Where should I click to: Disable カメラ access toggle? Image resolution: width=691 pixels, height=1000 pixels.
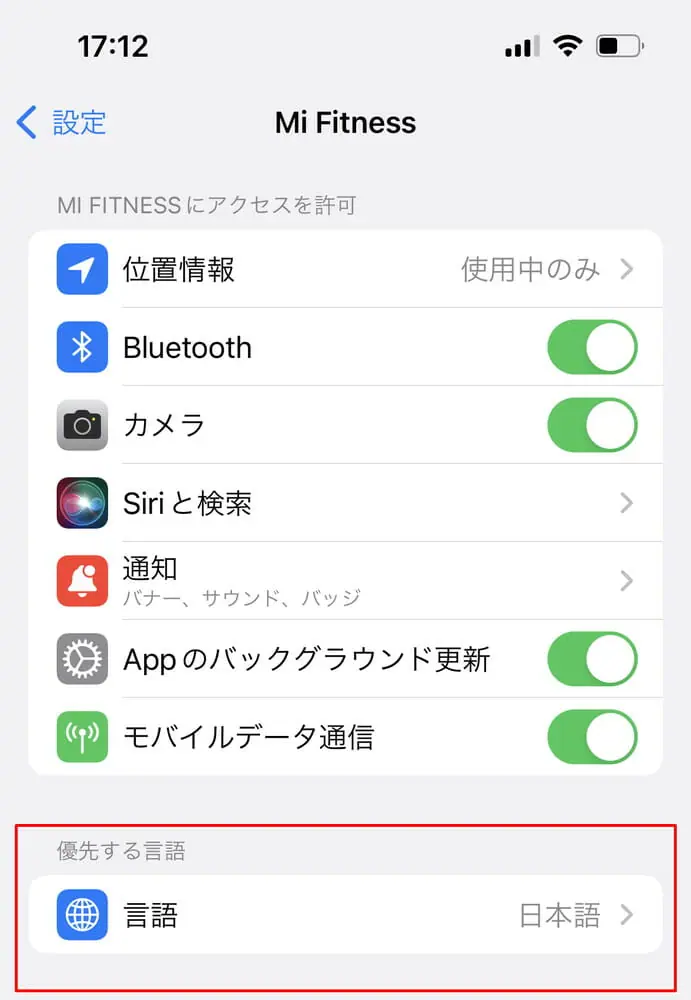click(x=592, y=425)
